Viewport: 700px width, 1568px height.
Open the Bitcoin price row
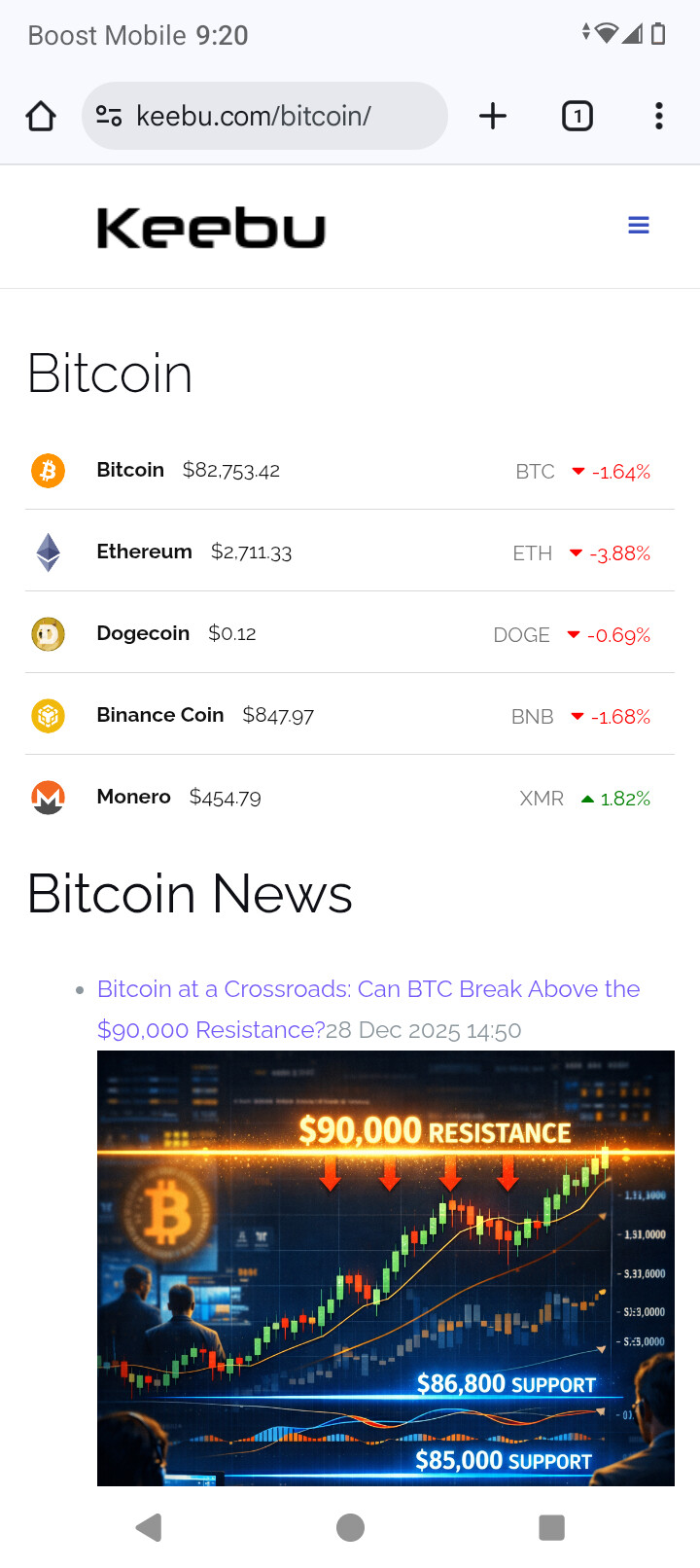click(x=130, y=471)
